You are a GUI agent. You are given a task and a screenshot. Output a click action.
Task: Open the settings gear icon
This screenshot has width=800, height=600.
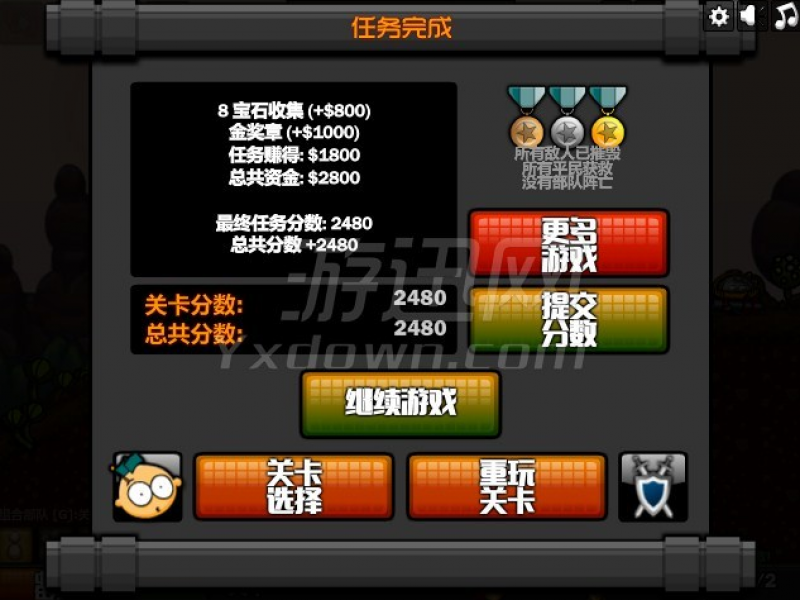click(718, 16)
